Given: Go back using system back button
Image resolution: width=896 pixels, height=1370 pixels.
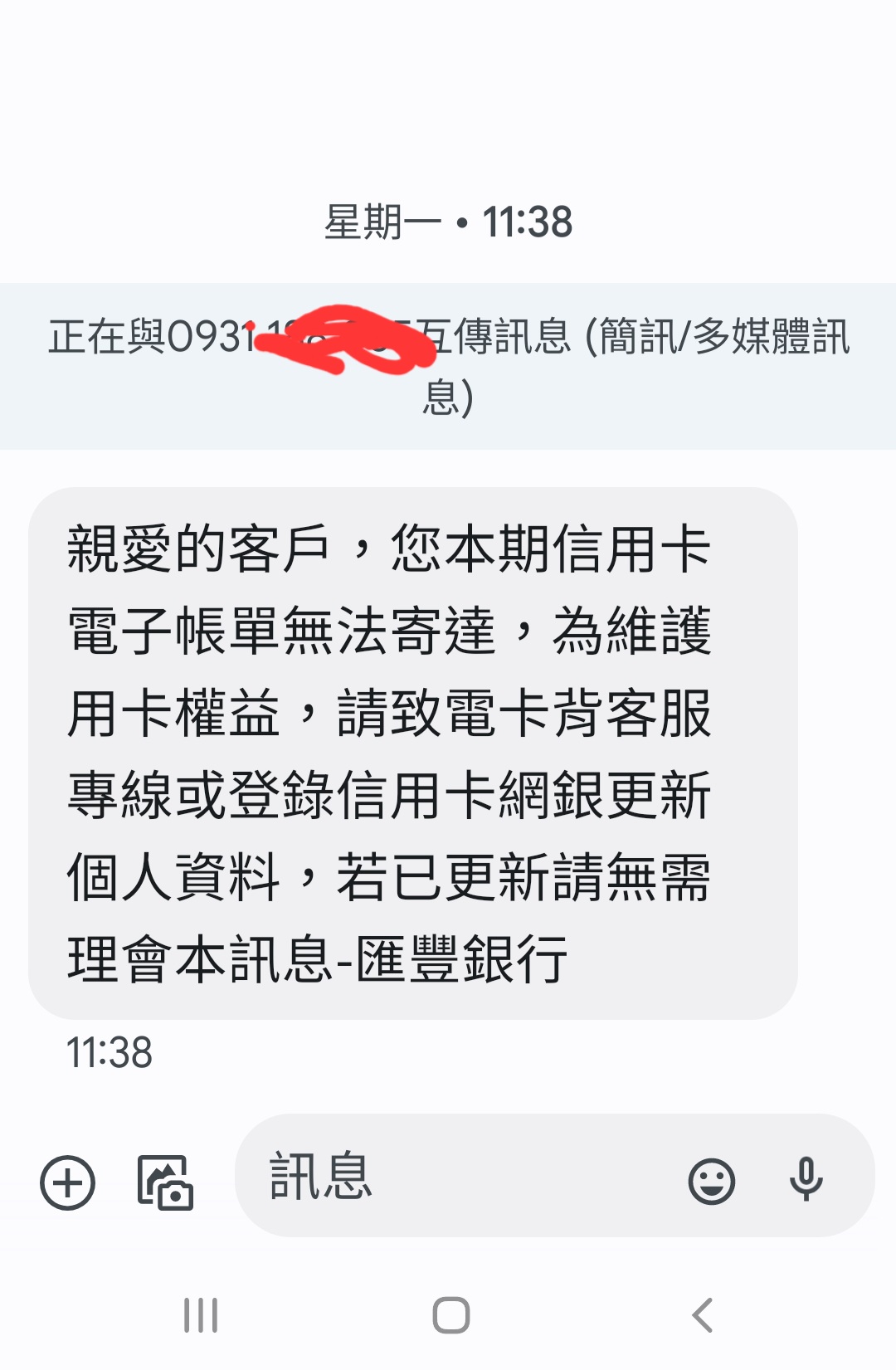Looking at the screenshot, I should 702,1315.
